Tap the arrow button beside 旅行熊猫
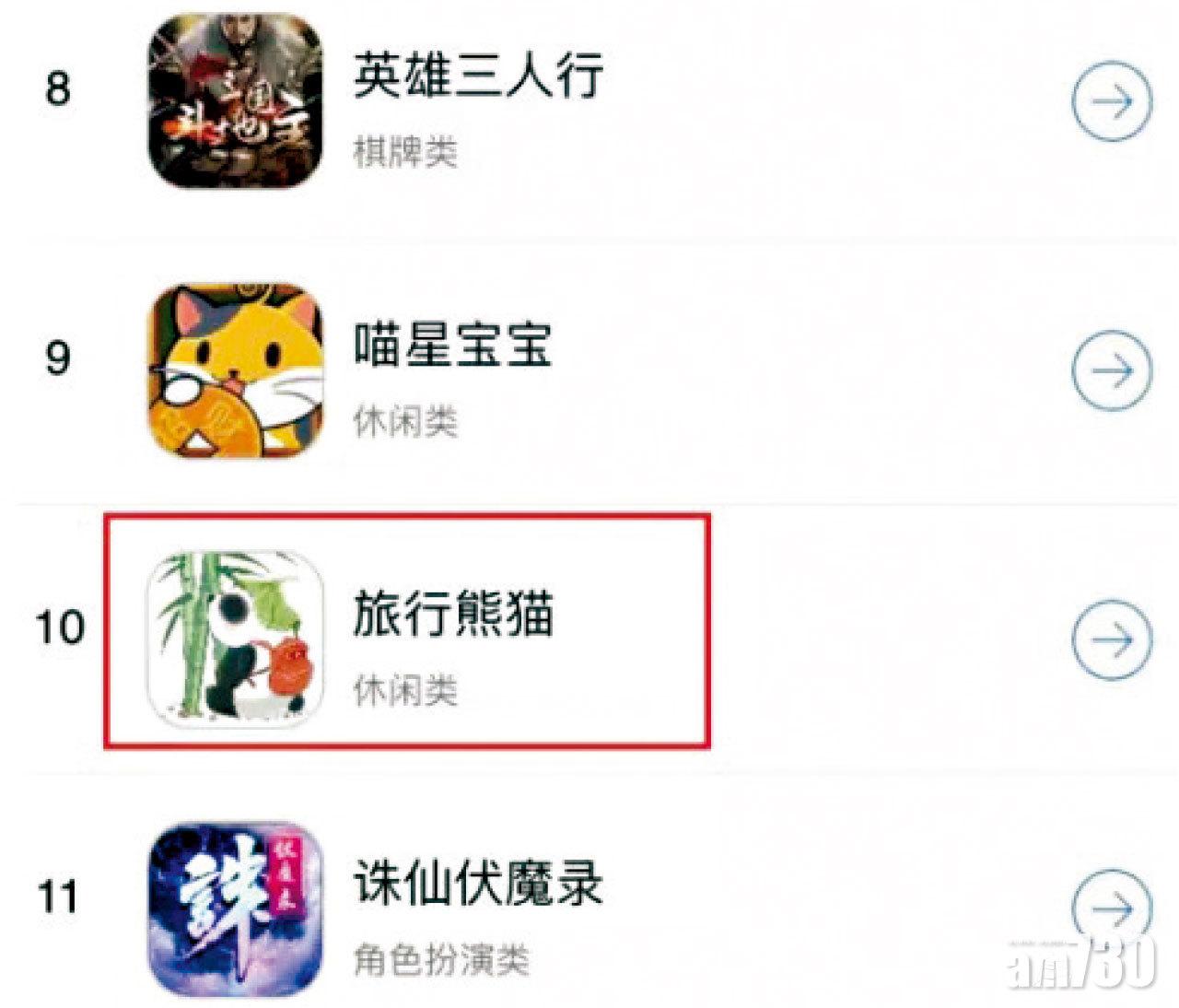The image size is (1179, 1008). click(x=1112, y=640)
